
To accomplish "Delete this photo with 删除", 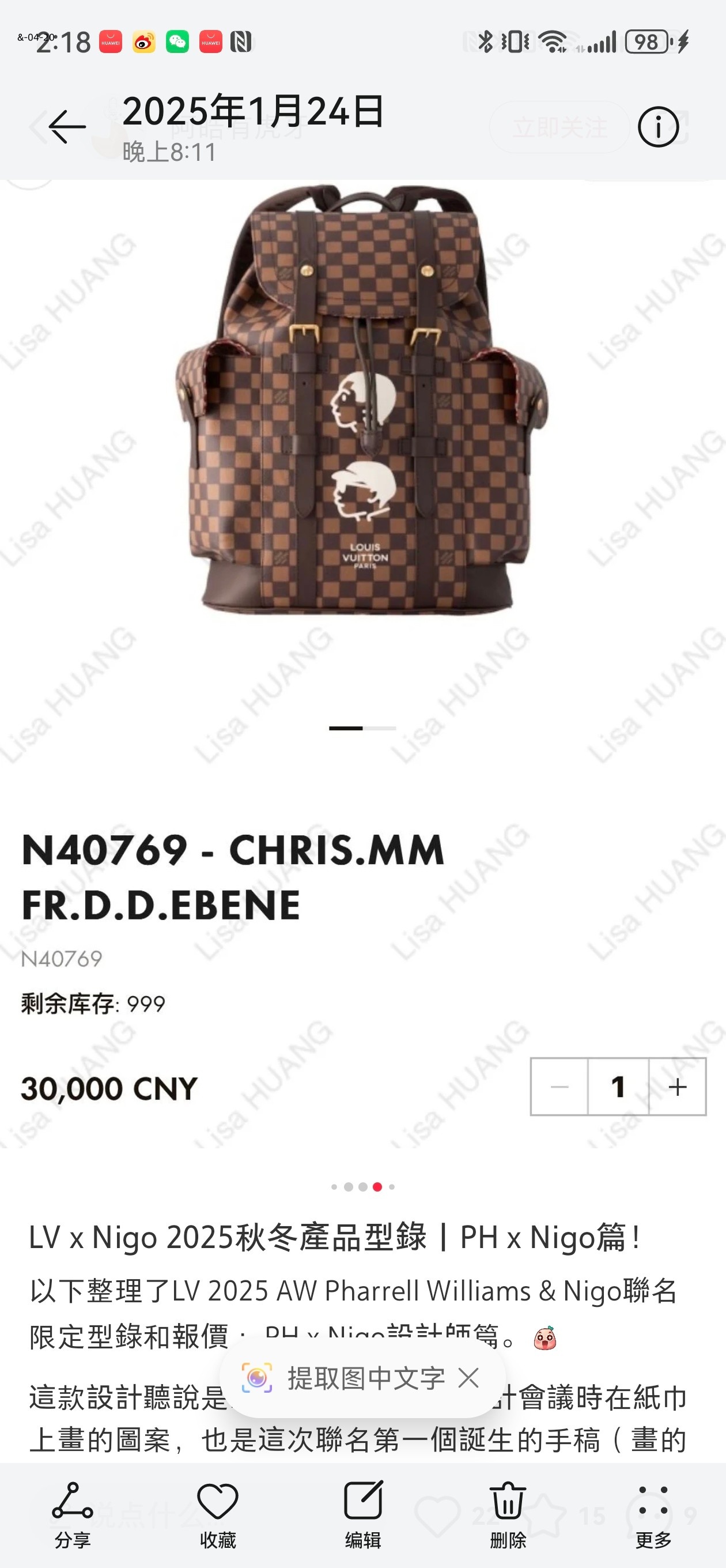I will click(x=508, y=1514).
